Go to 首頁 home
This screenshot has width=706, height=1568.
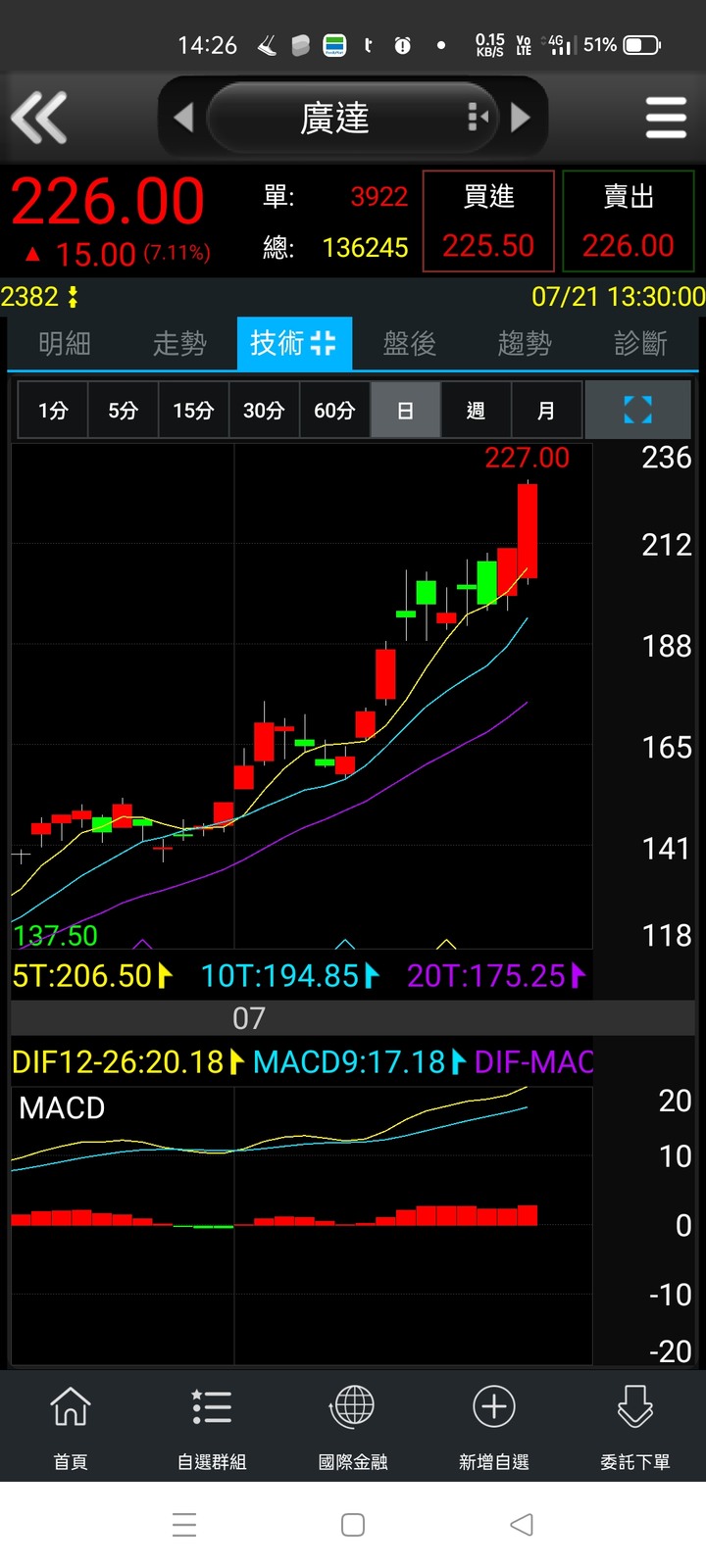point(71,1426)
